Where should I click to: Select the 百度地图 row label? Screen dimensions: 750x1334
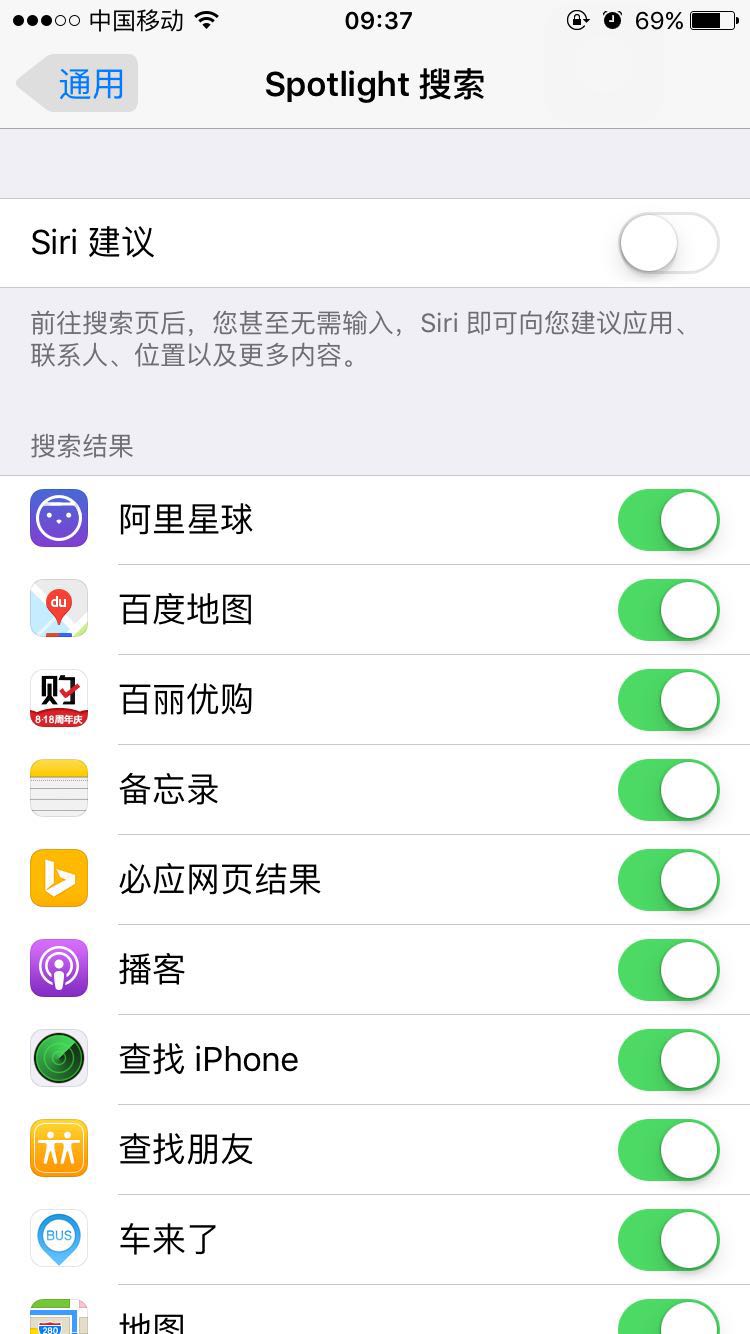click(x=185, y=609)
